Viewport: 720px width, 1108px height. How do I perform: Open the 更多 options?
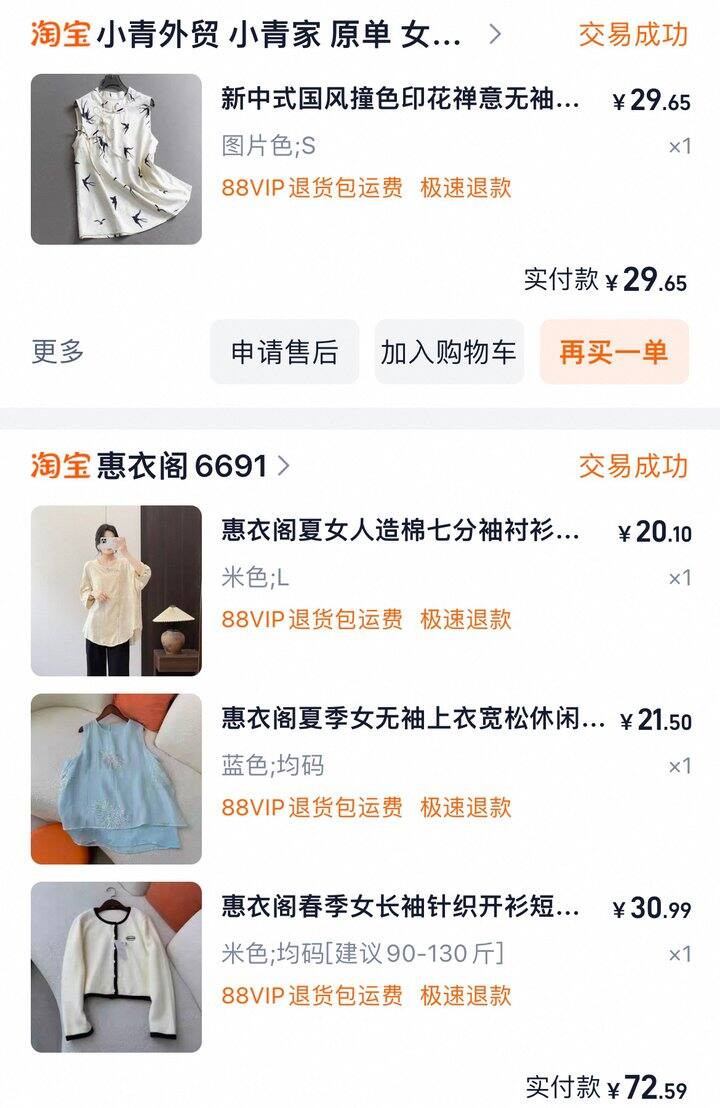click(x=58, y=352)
